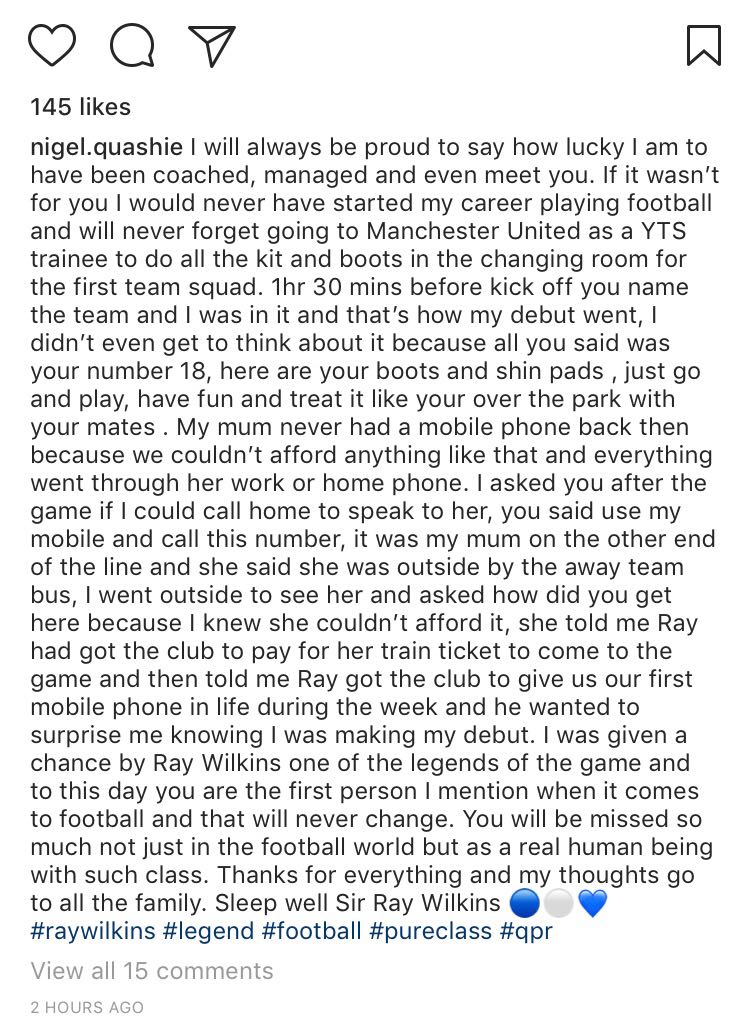The width and height of the screenshot is (750, 1019).
Task: Open nigel.quashie's profile
Action: click(106, 147)
